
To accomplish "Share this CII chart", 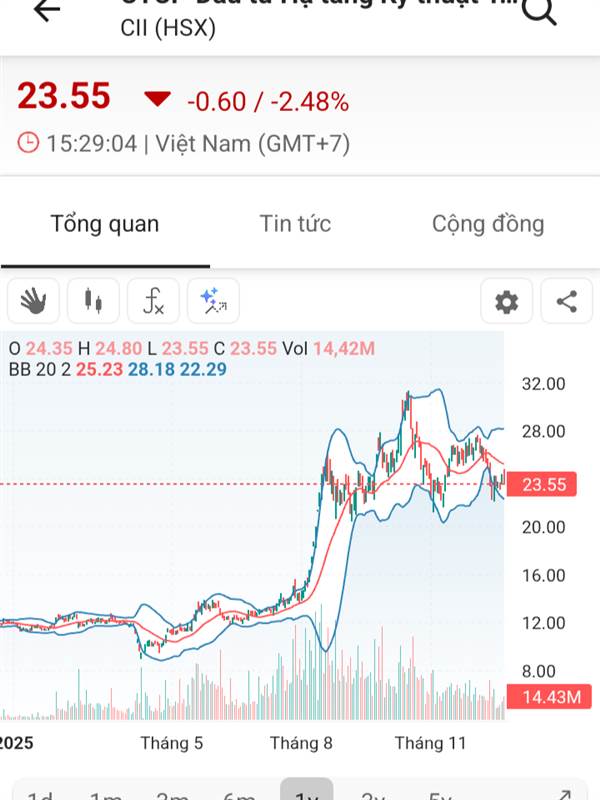I will pyautogui.click(x=567, y=301).
